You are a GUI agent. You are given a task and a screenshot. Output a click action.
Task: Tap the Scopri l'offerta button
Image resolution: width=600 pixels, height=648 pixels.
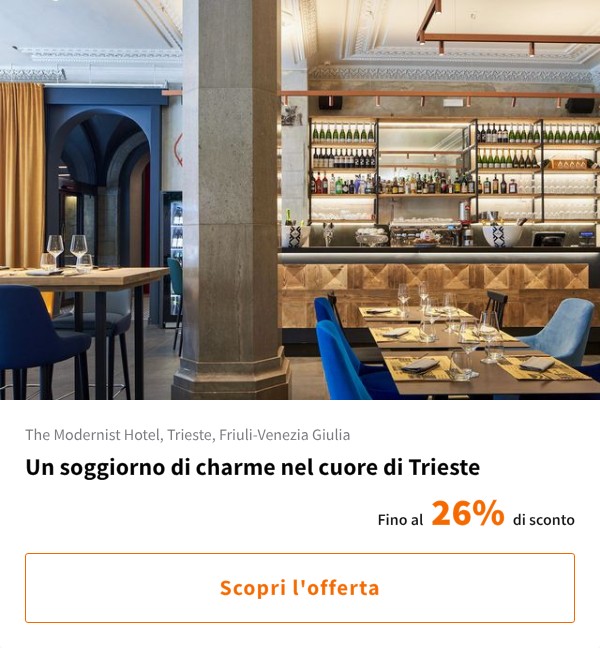(300, 588)
